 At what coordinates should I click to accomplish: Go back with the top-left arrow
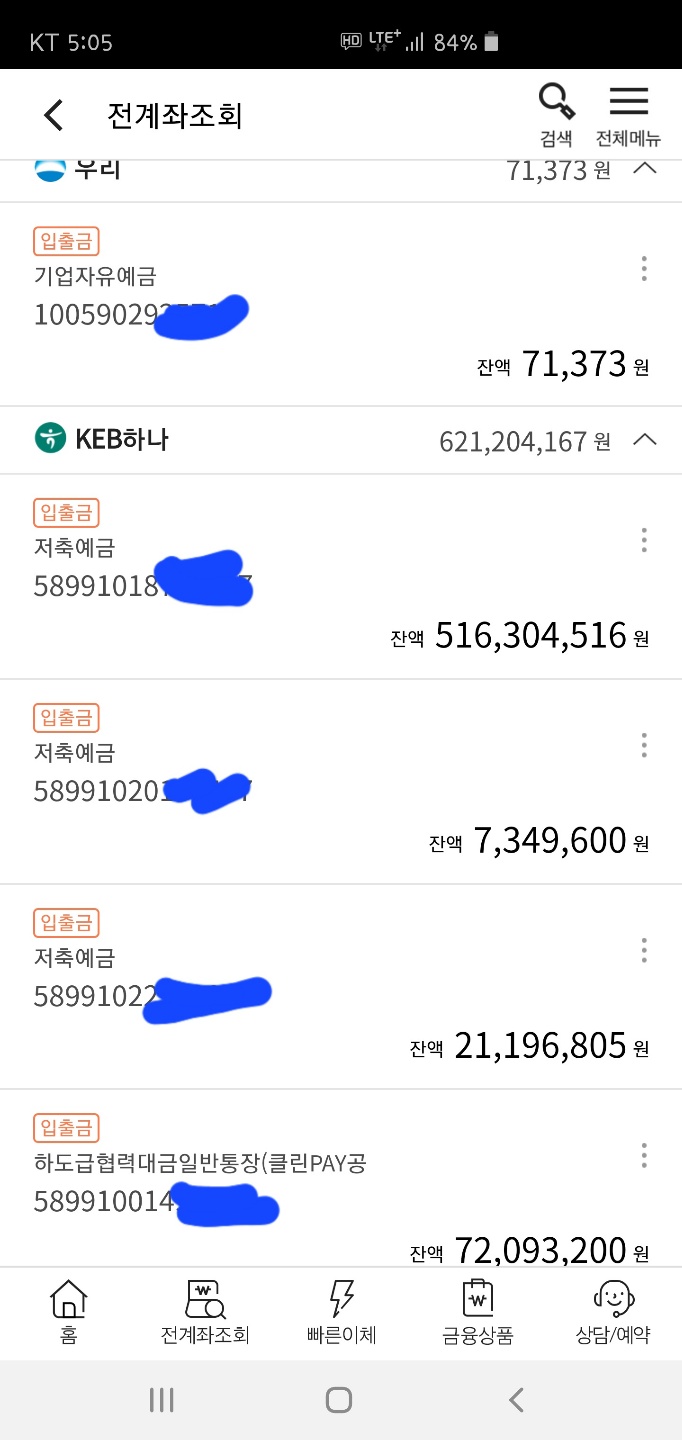pyautogui.click(x=54, y=115)
